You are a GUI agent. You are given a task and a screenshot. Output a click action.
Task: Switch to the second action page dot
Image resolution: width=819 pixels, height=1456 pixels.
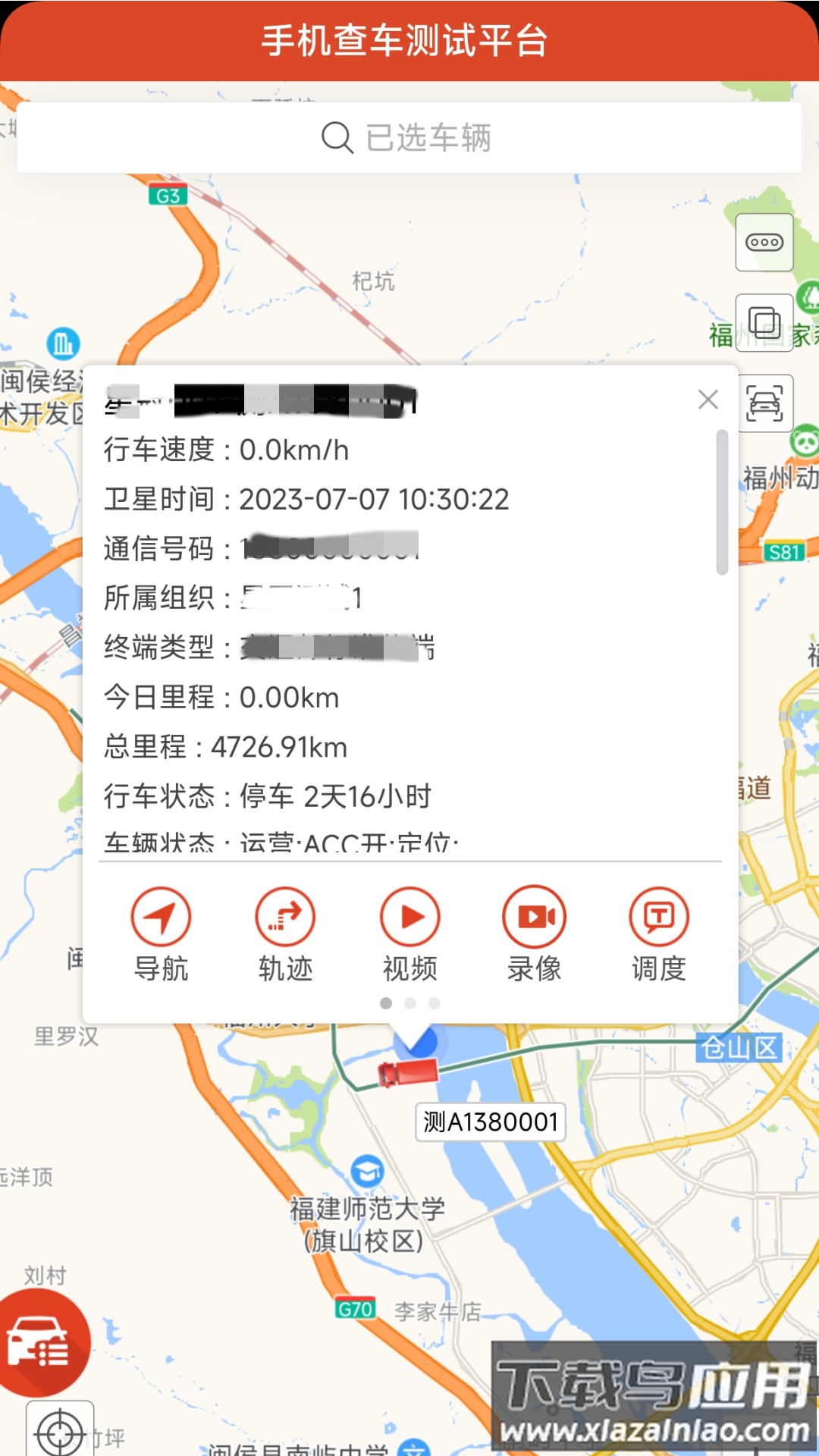tap(410, 1003)
